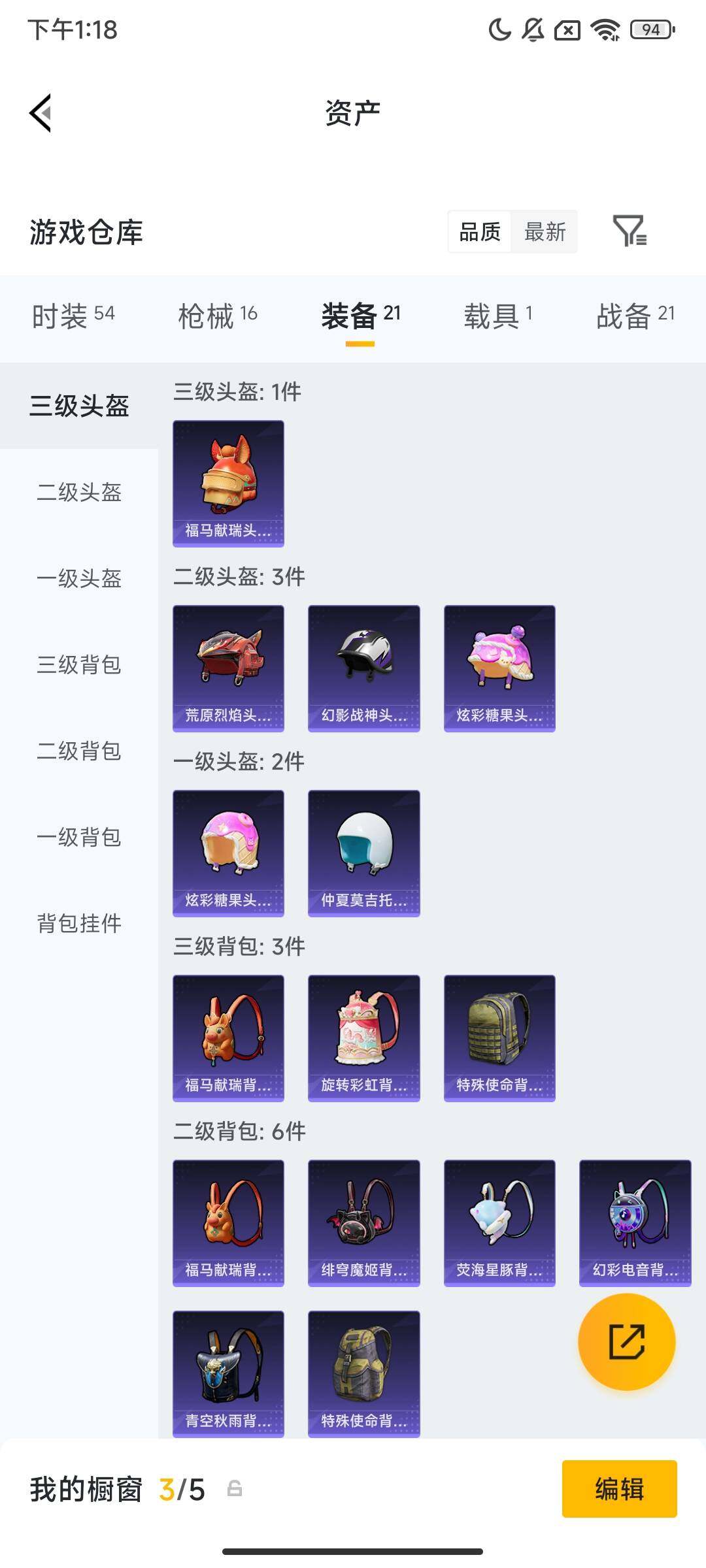Screen dimensions: 706x1568
Task: View the 福马献瑞头盔 item
Action: click(228, 482)
